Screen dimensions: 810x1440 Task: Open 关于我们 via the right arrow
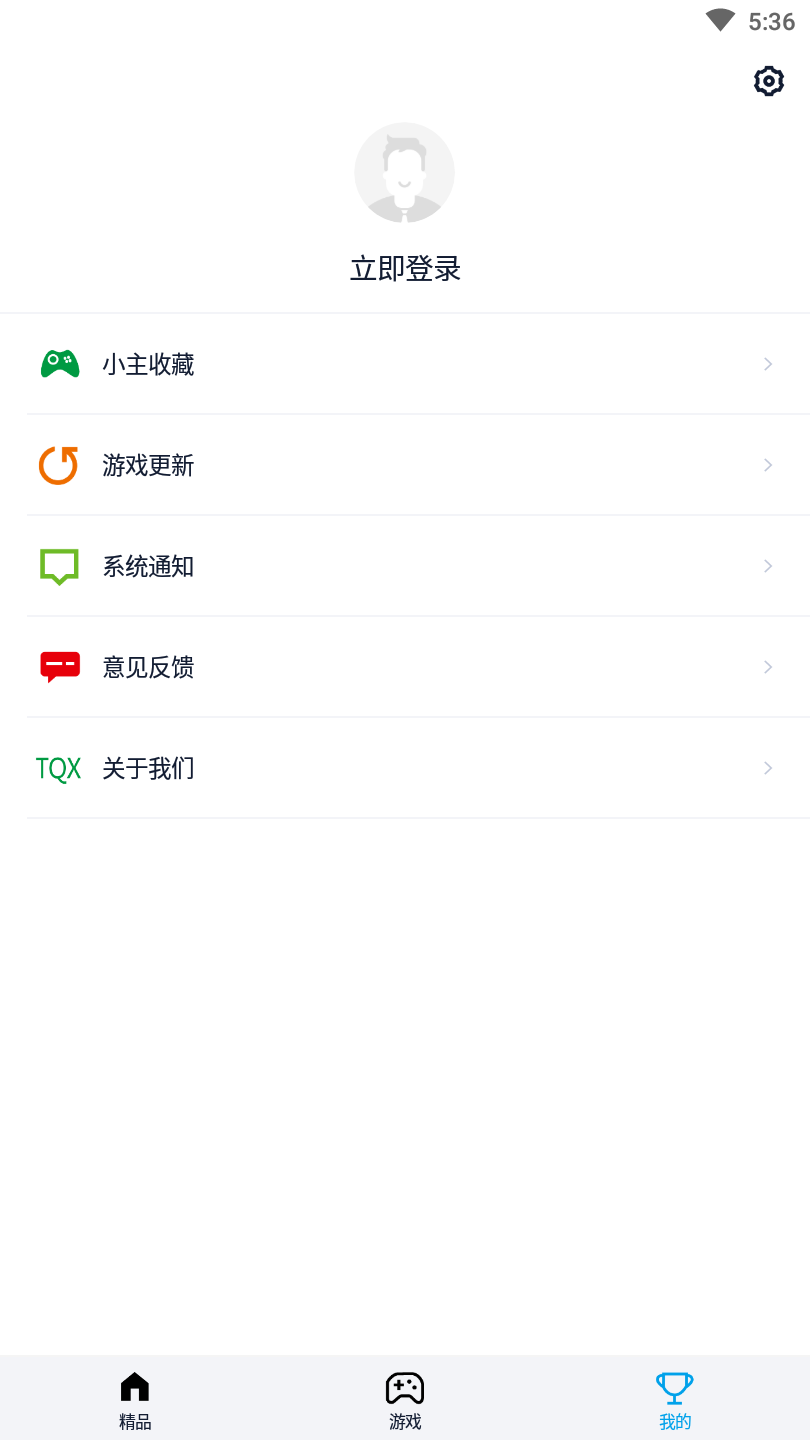pyautogui.click(x=768, y=768)
